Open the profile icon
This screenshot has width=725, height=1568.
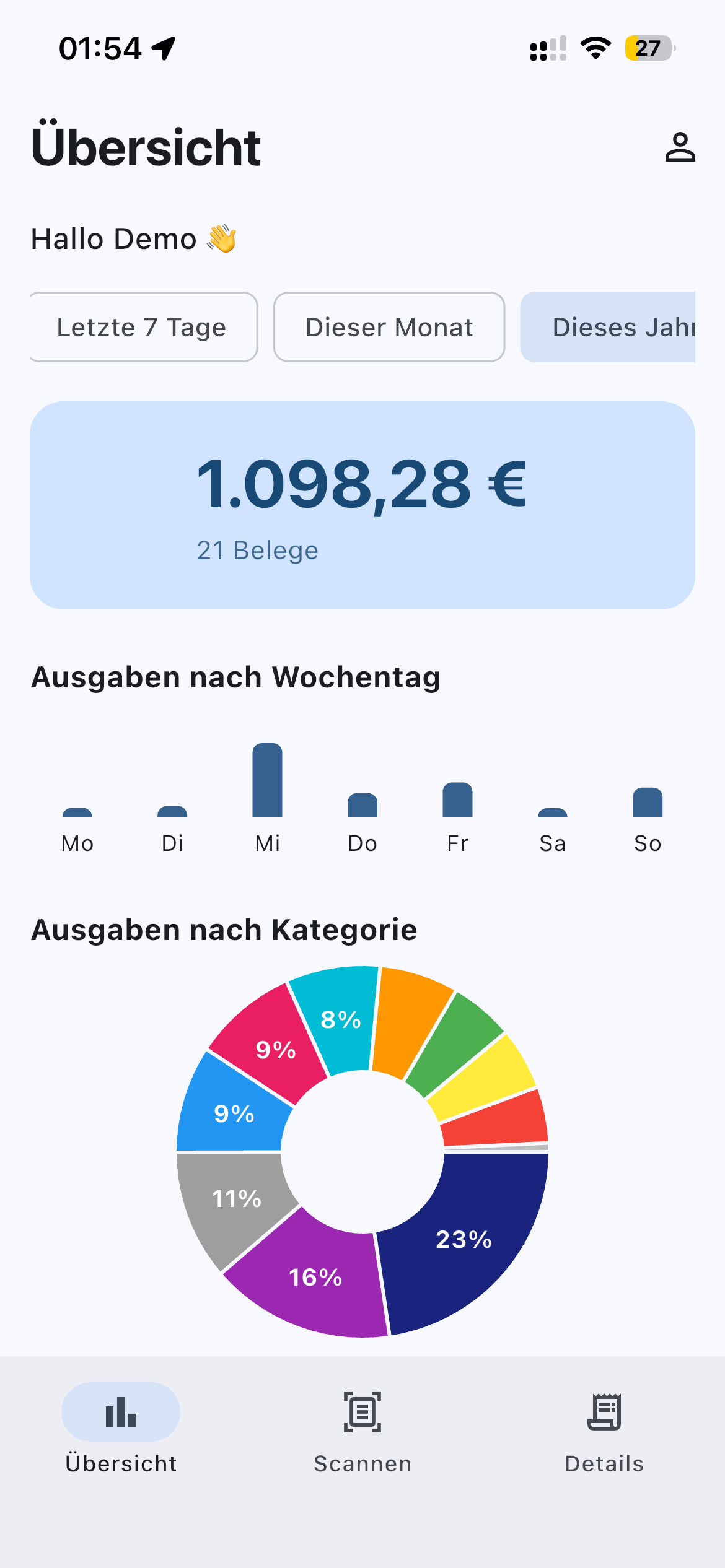pos(680,147)
